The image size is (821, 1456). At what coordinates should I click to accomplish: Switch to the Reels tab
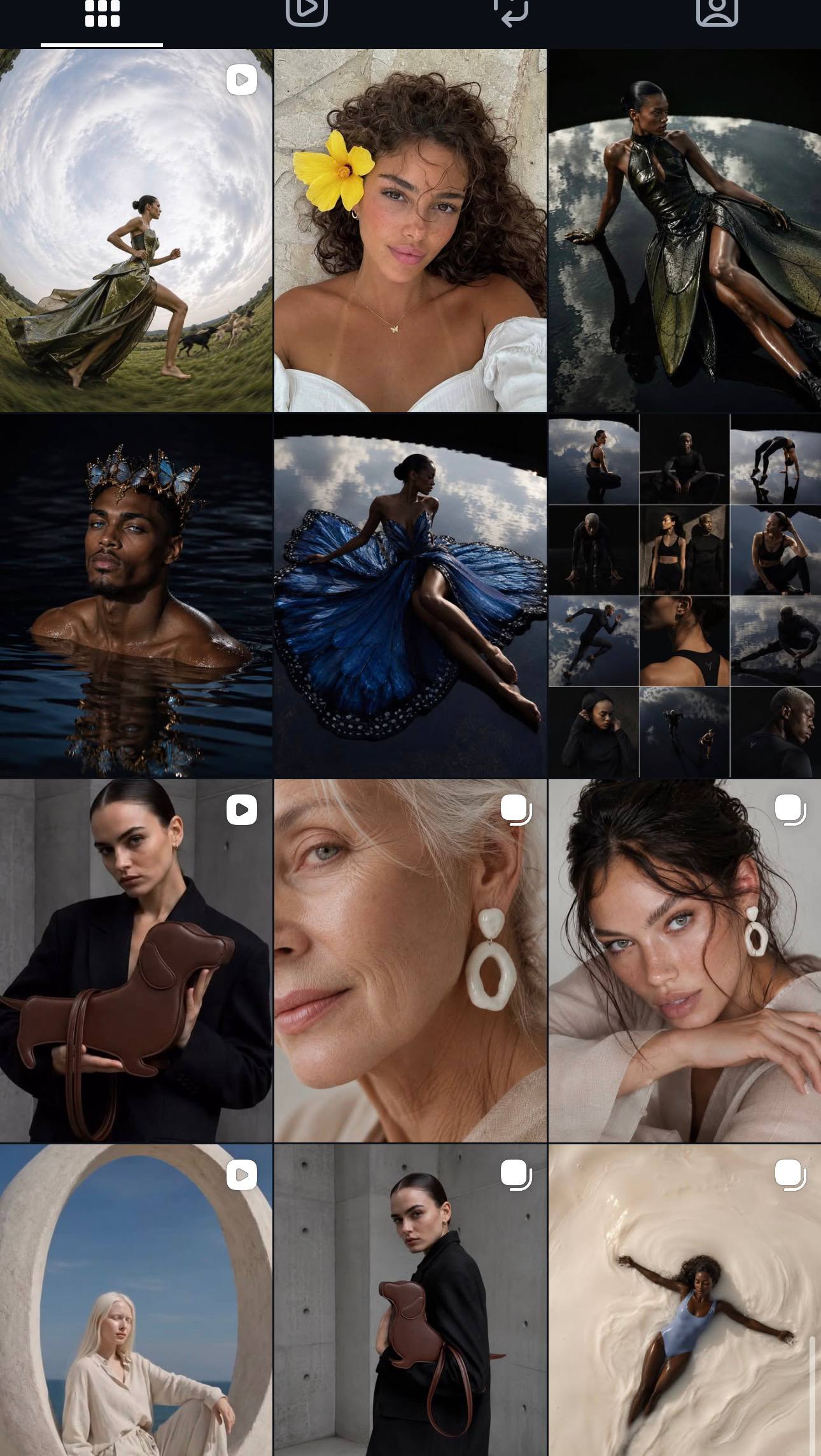point(307,13)
